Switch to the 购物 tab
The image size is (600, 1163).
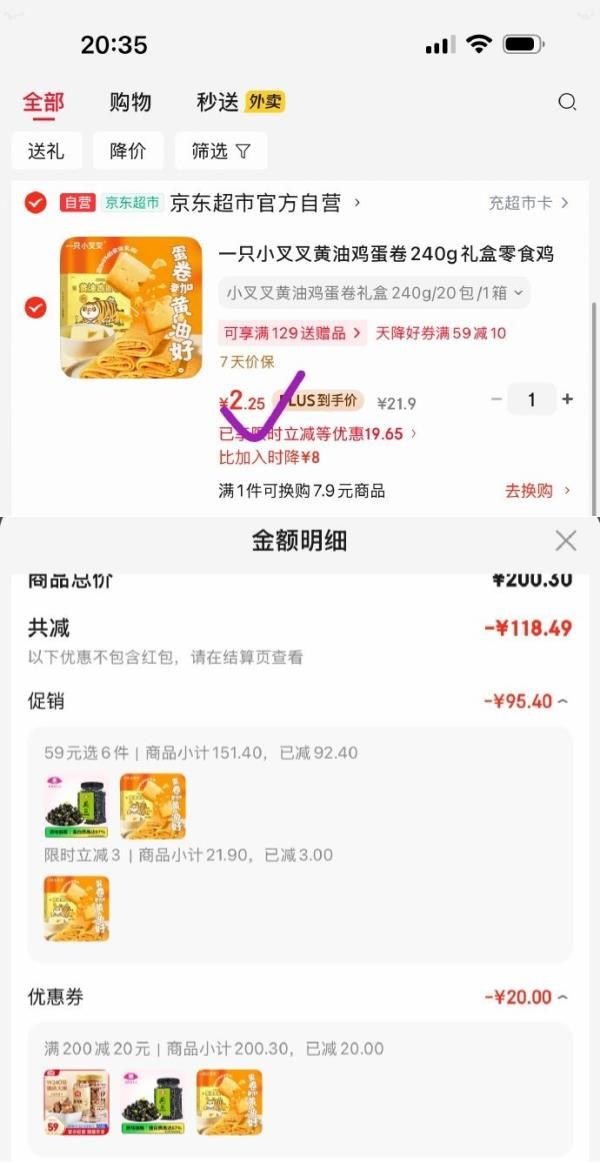tap(130, 102)
